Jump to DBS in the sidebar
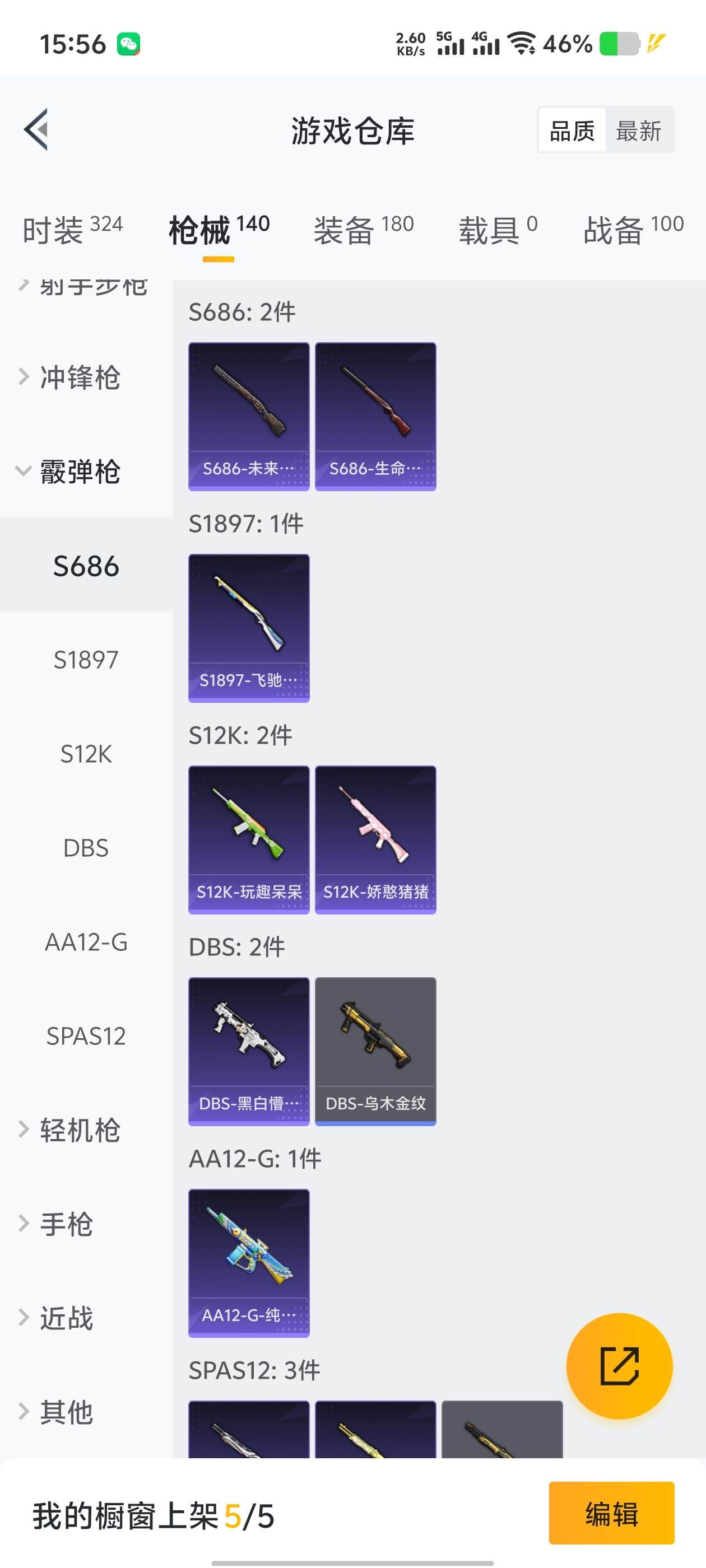 click(x=86, y=848)
